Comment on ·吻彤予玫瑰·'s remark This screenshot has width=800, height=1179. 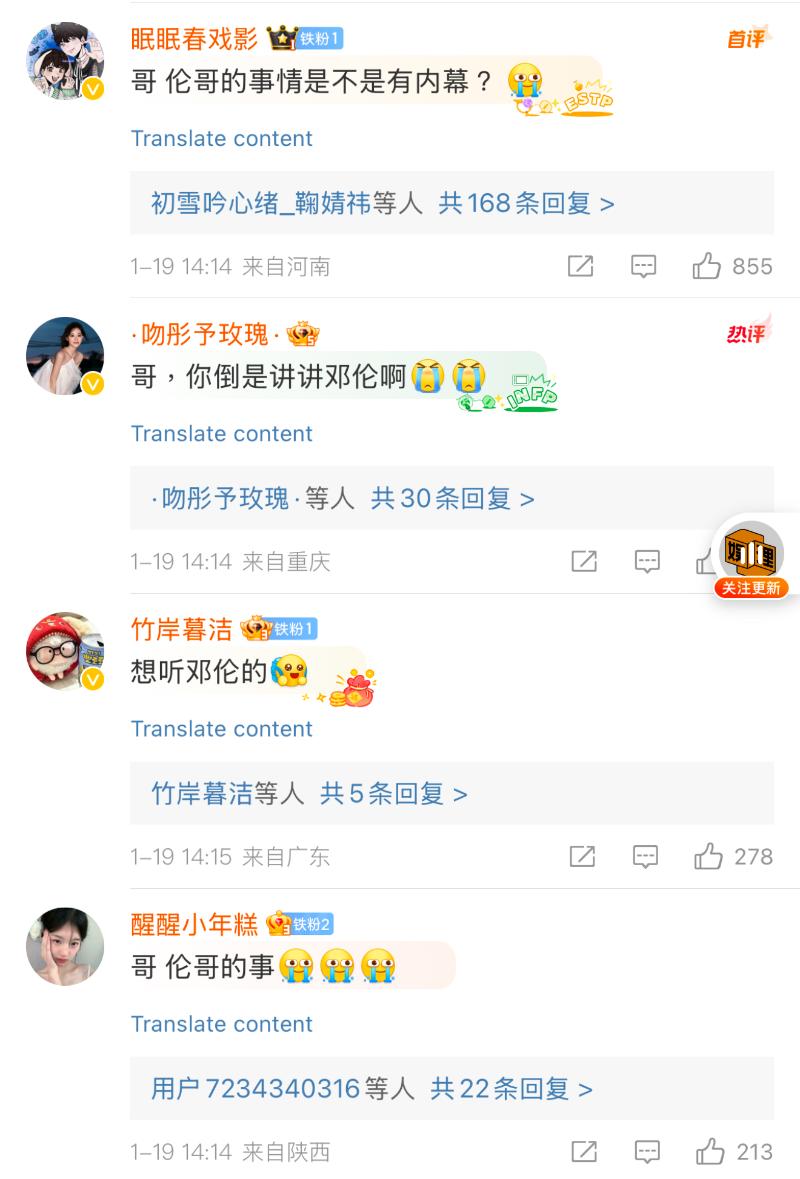[x=647, y=561]
